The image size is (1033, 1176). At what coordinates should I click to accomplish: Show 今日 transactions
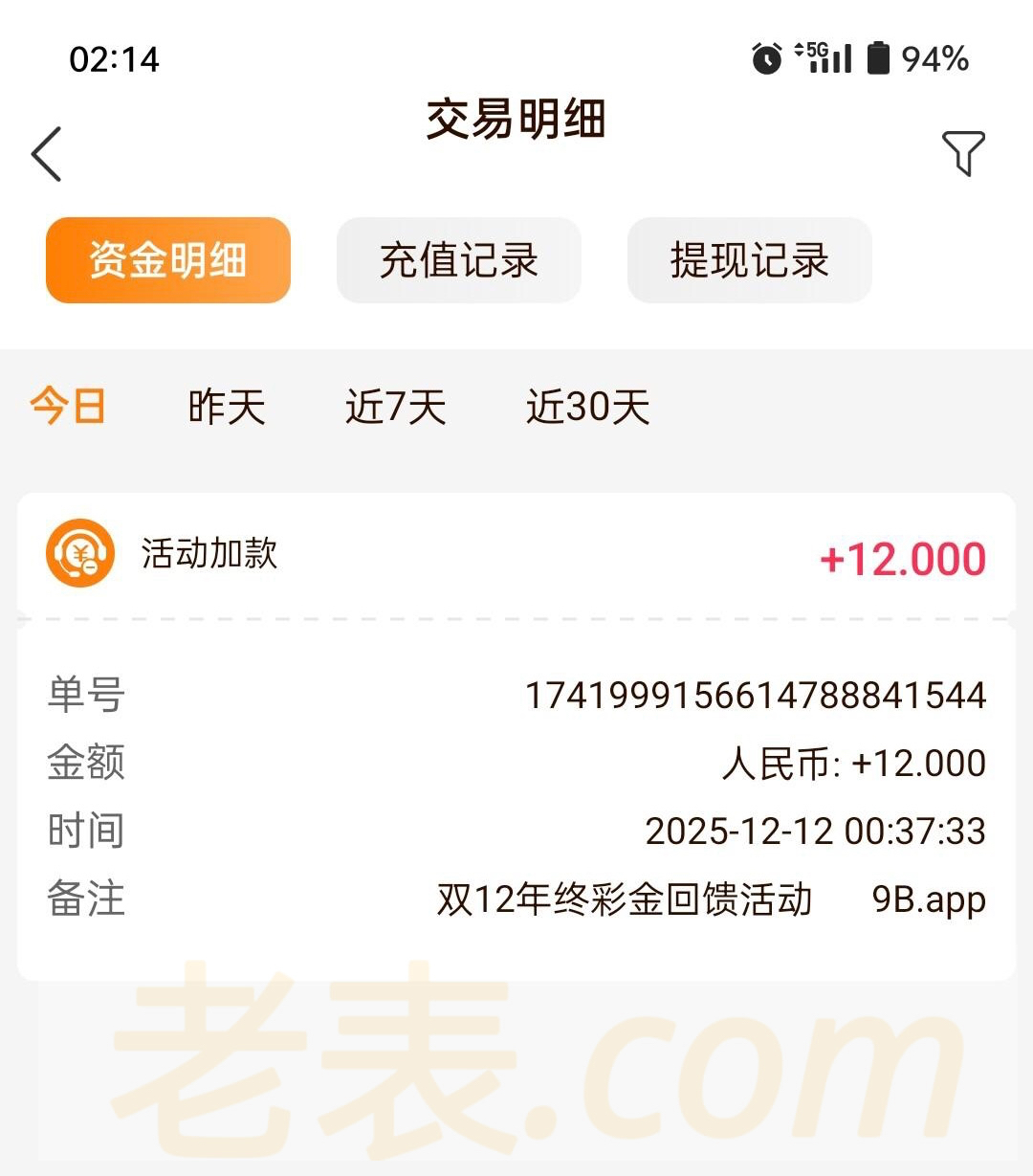[x=67, y=407]
